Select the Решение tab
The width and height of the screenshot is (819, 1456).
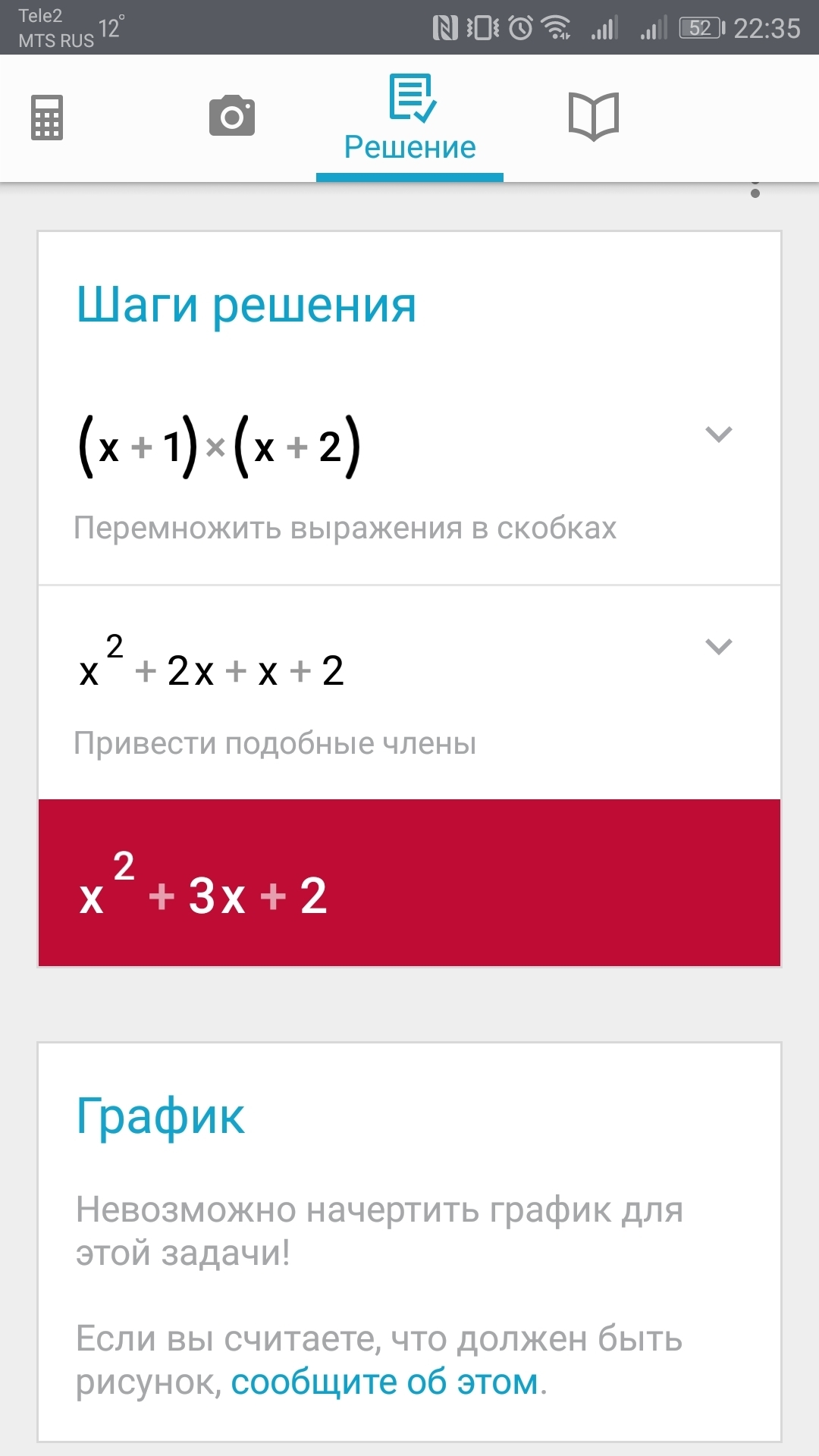click(x=409, y=118)
